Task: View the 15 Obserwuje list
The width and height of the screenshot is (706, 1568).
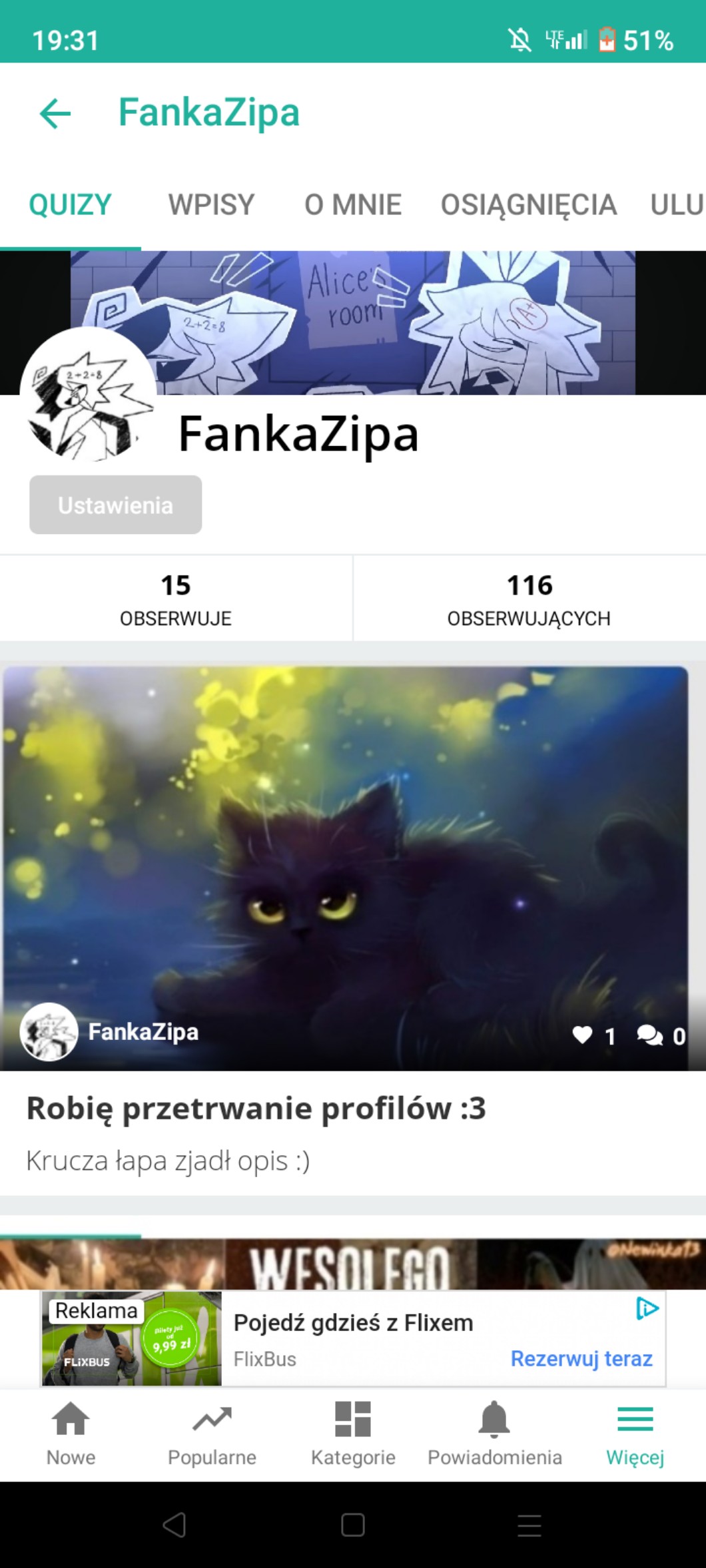Action: point(176,599)
